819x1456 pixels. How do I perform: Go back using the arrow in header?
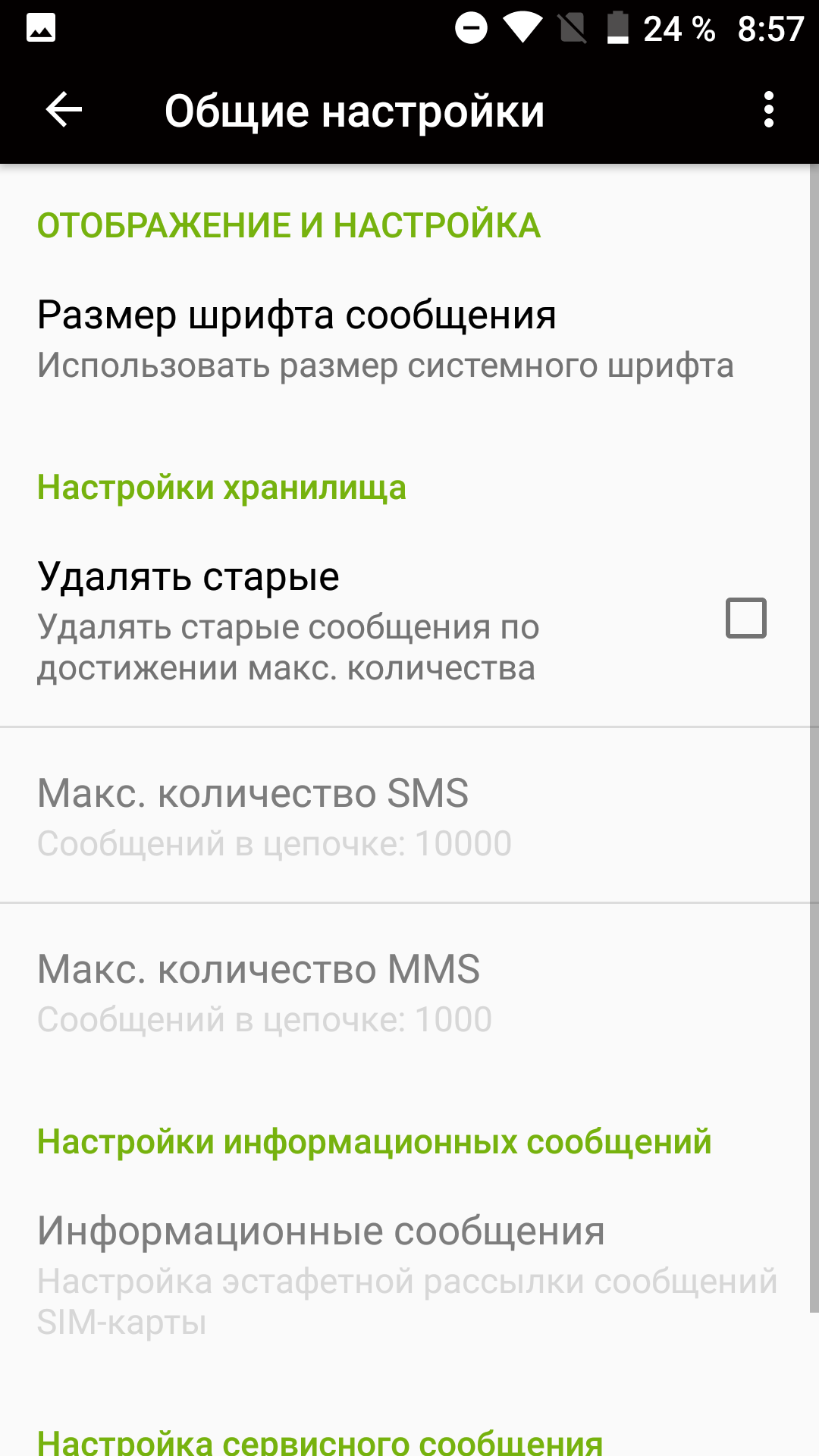point(64,111)
